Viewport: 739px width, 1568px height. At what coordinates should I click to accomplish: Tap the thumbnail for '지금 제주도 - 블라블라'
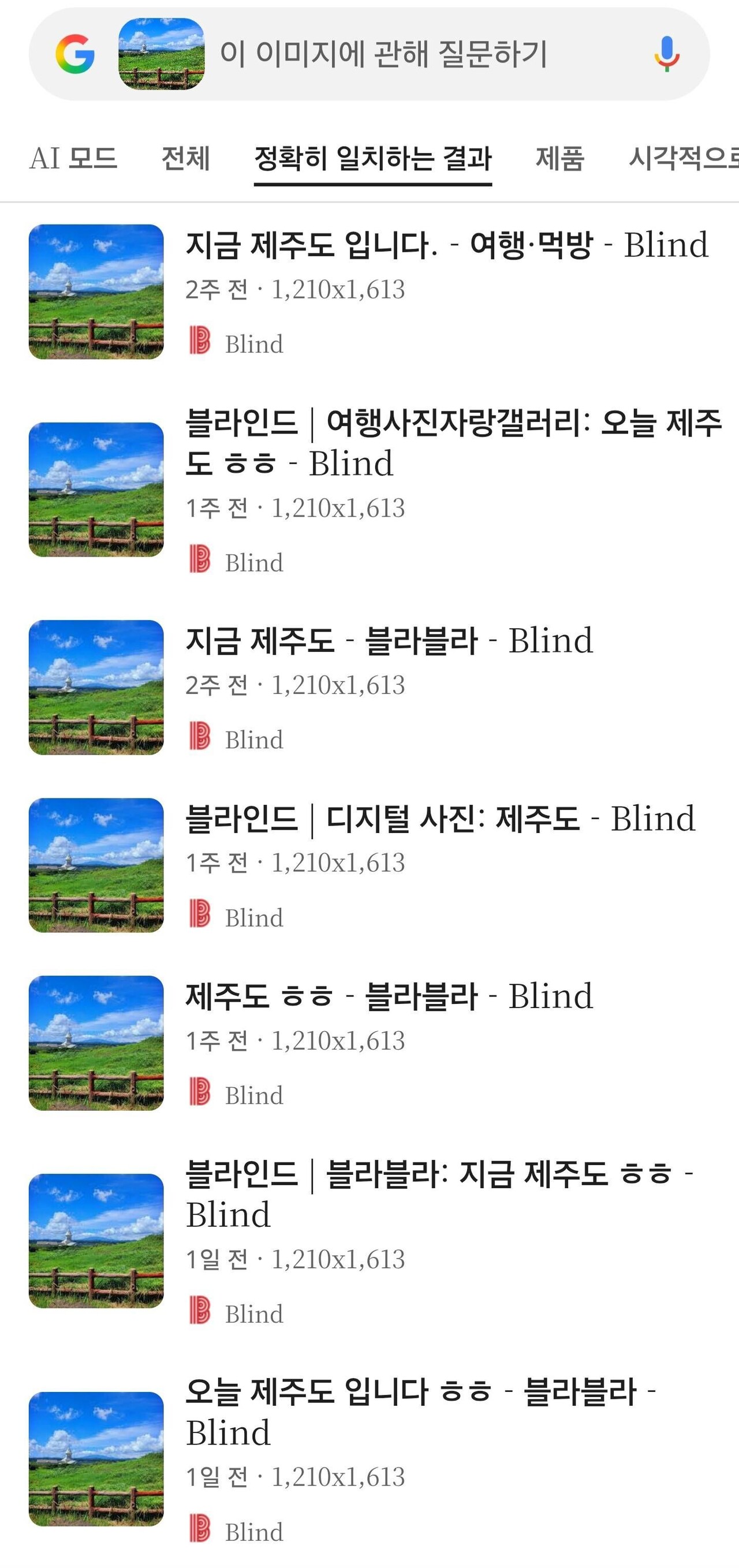pyautogui.click(x=99, y=688)
